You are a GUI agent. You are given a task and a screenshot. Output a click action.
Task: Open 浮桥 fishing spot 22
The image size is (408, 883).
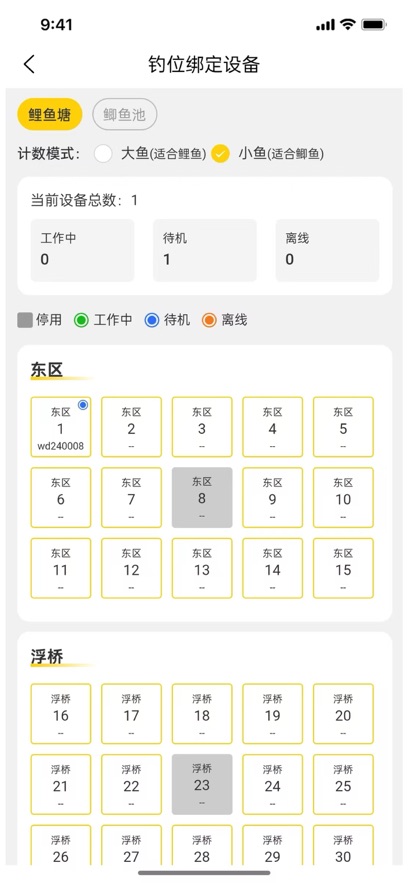pyautogui.click(x=131, y=784)
